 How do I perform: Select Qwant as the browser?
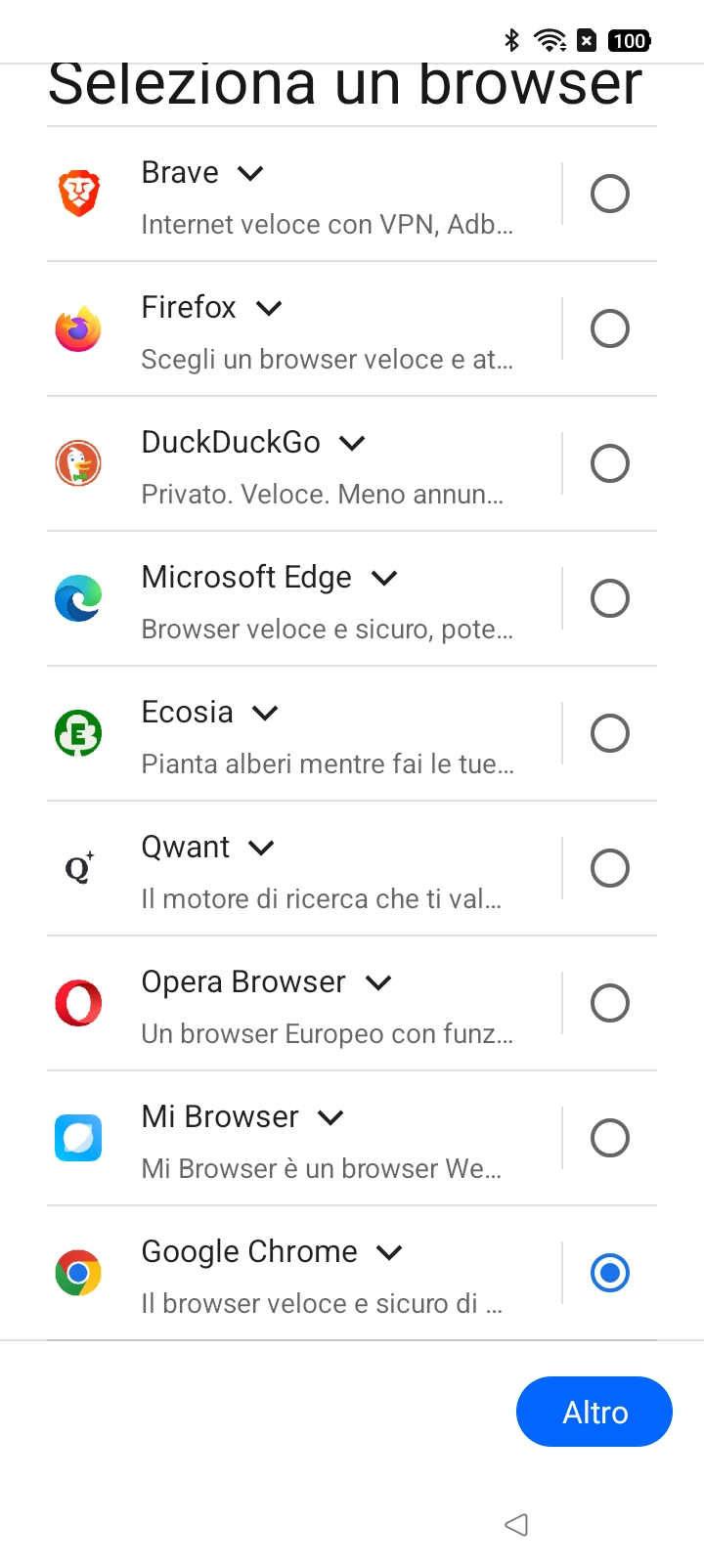[609, 868]
